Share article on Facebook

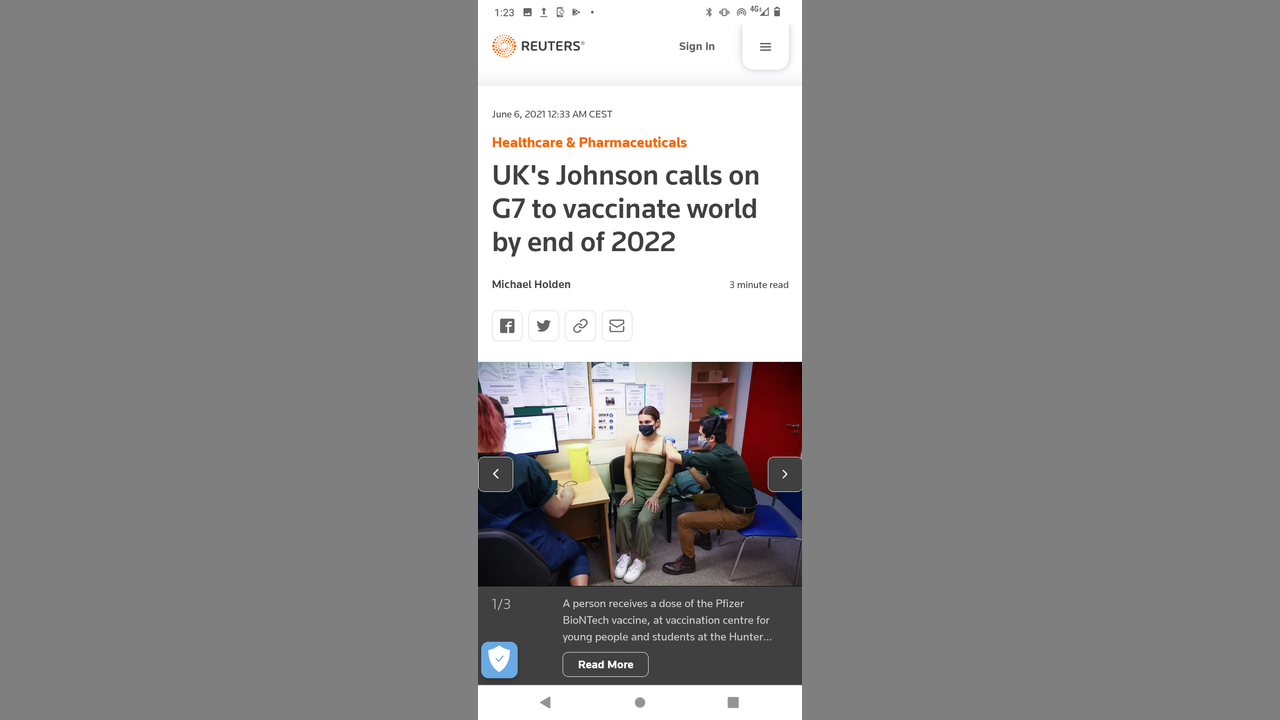(x=507, y=326)
